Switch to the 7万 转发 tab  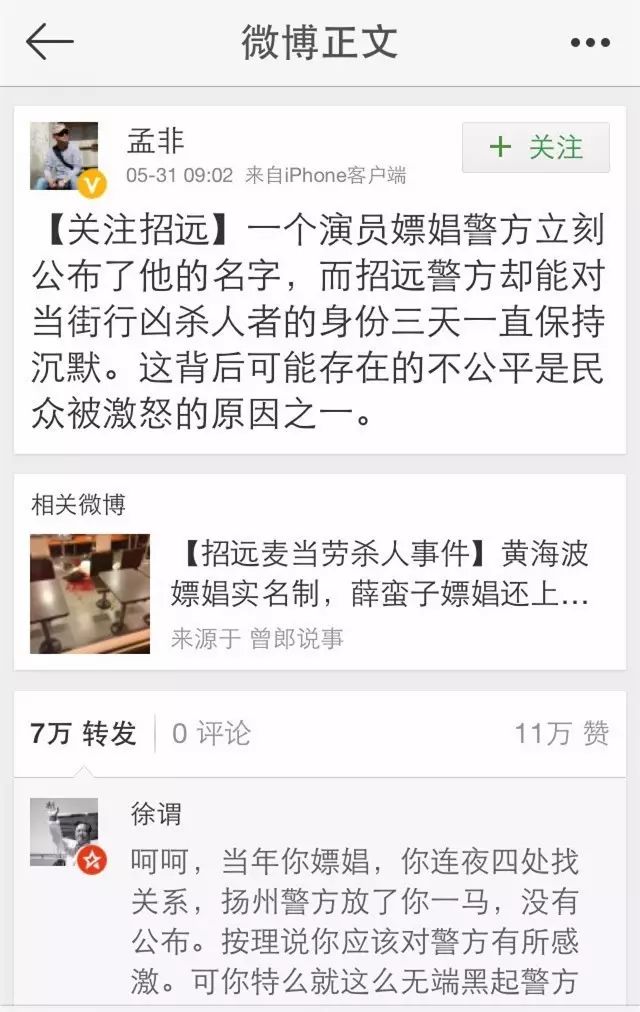(83, 733)
